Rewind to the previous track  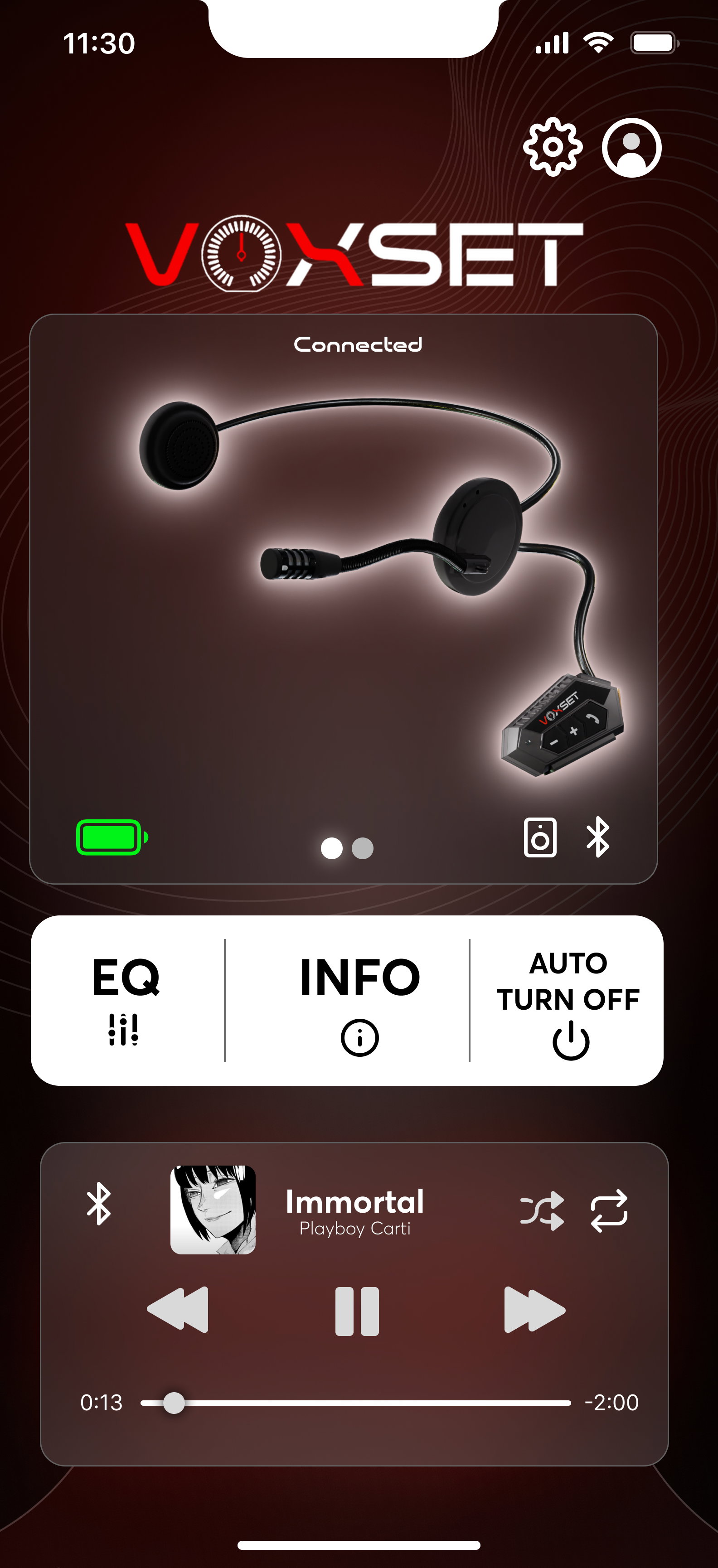pyautogui.click(x=178, y=1309)
